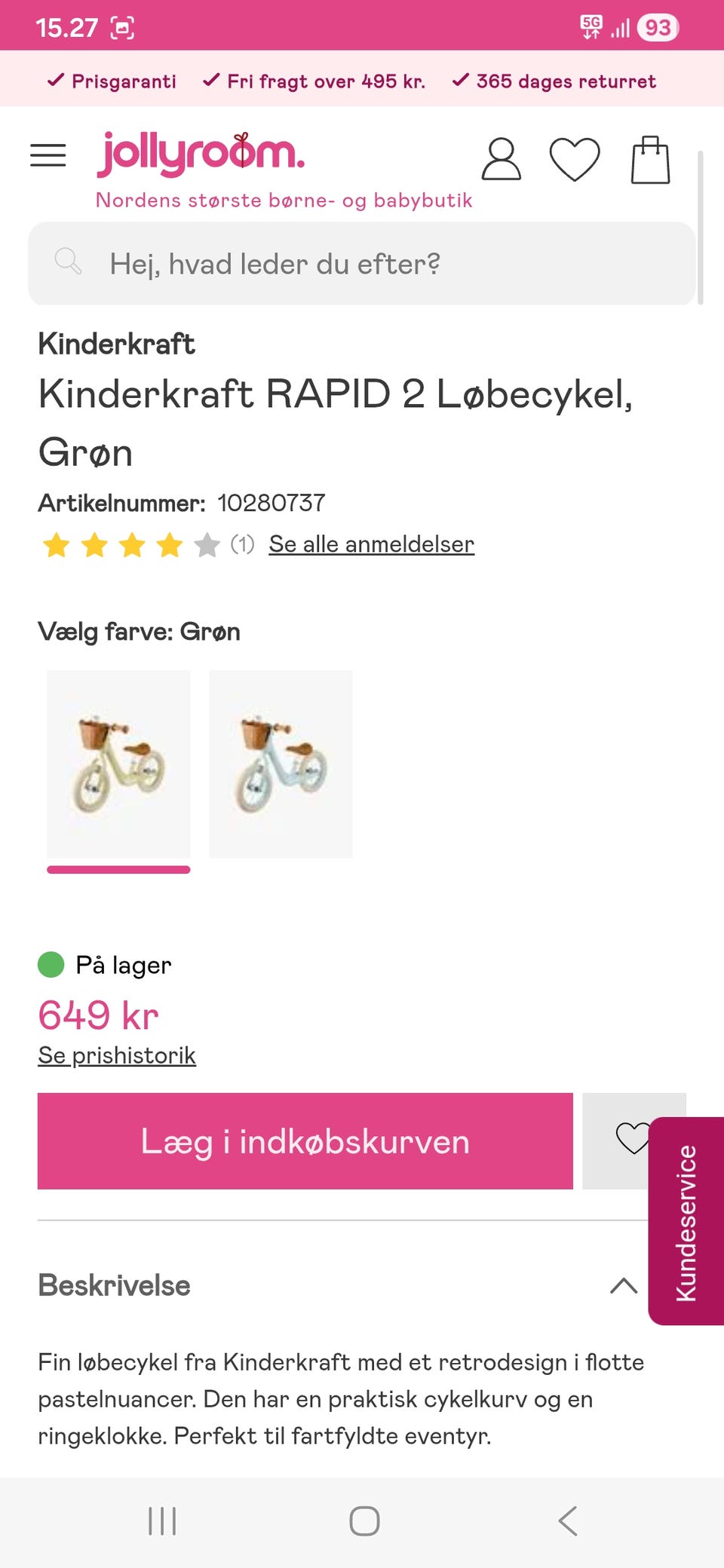
Task: Tap the screen capture icon in status bar
Action: [x=122, y=28]
